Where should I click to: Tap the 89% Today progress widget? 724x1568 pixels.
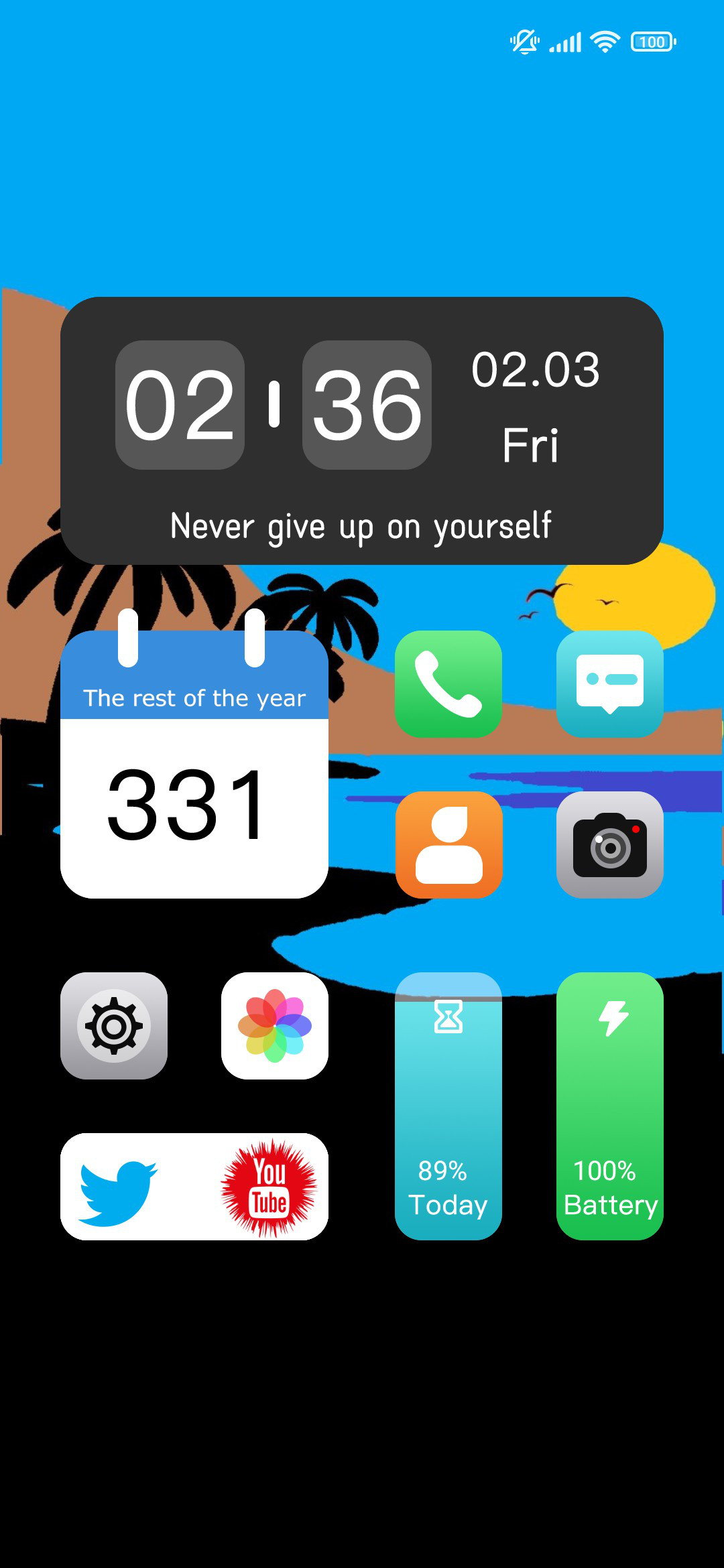pyautogui.click(x=448, y=1106)
